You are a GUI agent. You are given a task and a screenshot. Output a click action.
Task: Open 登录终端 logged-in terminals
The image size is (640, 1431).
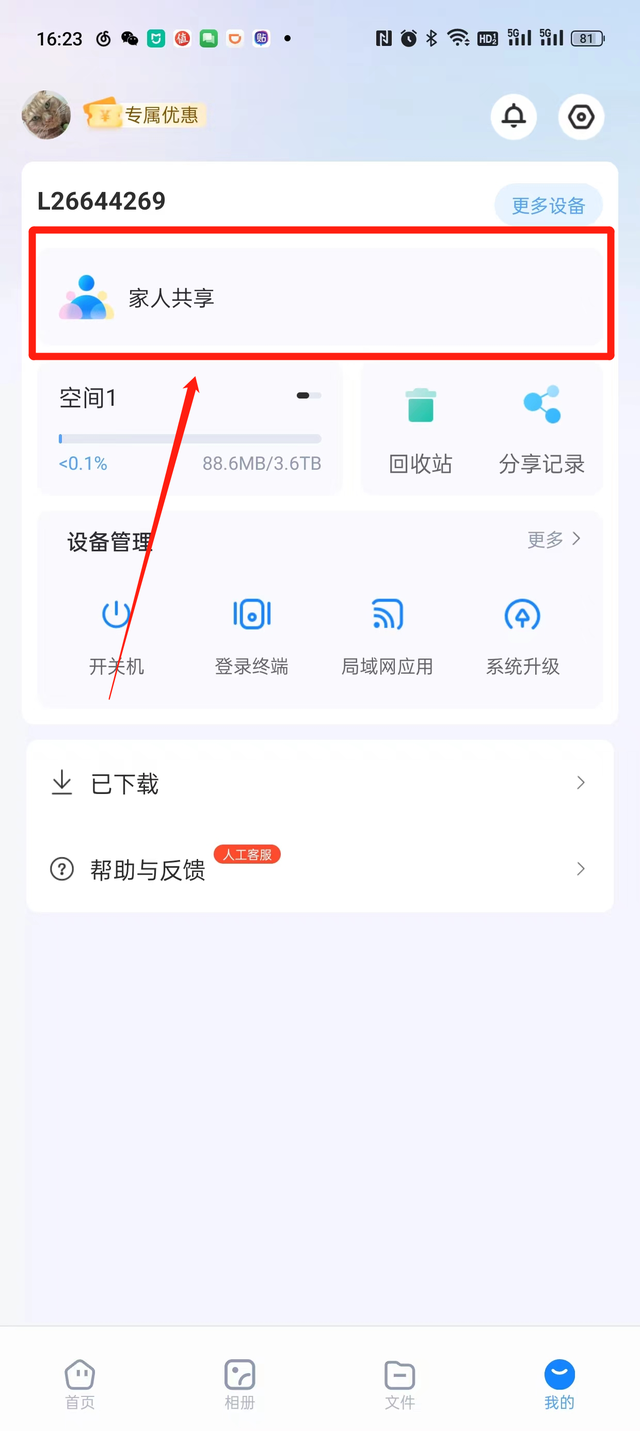[252, 632]
